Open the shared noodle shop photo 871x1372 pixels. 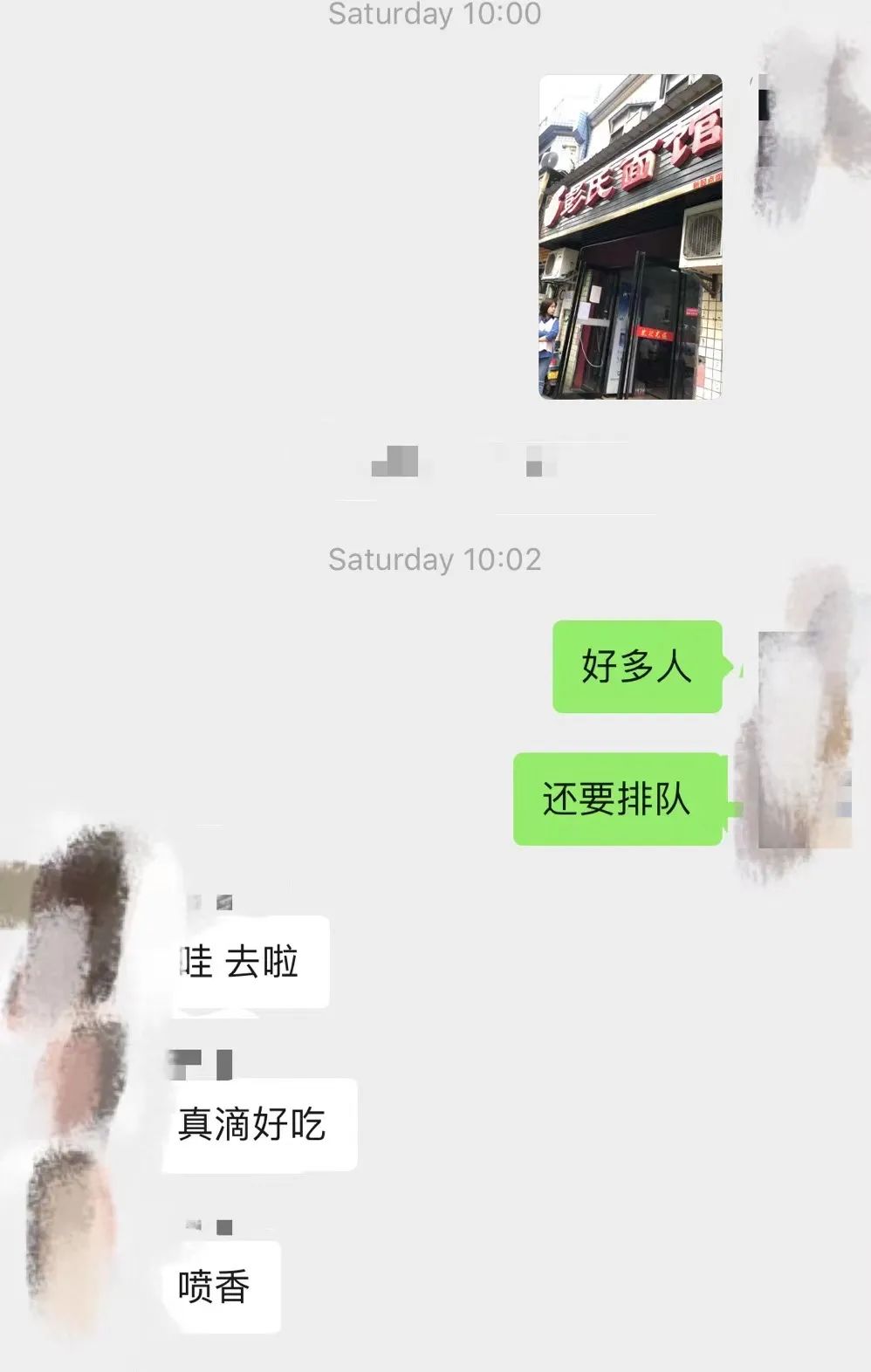[630, 237]
